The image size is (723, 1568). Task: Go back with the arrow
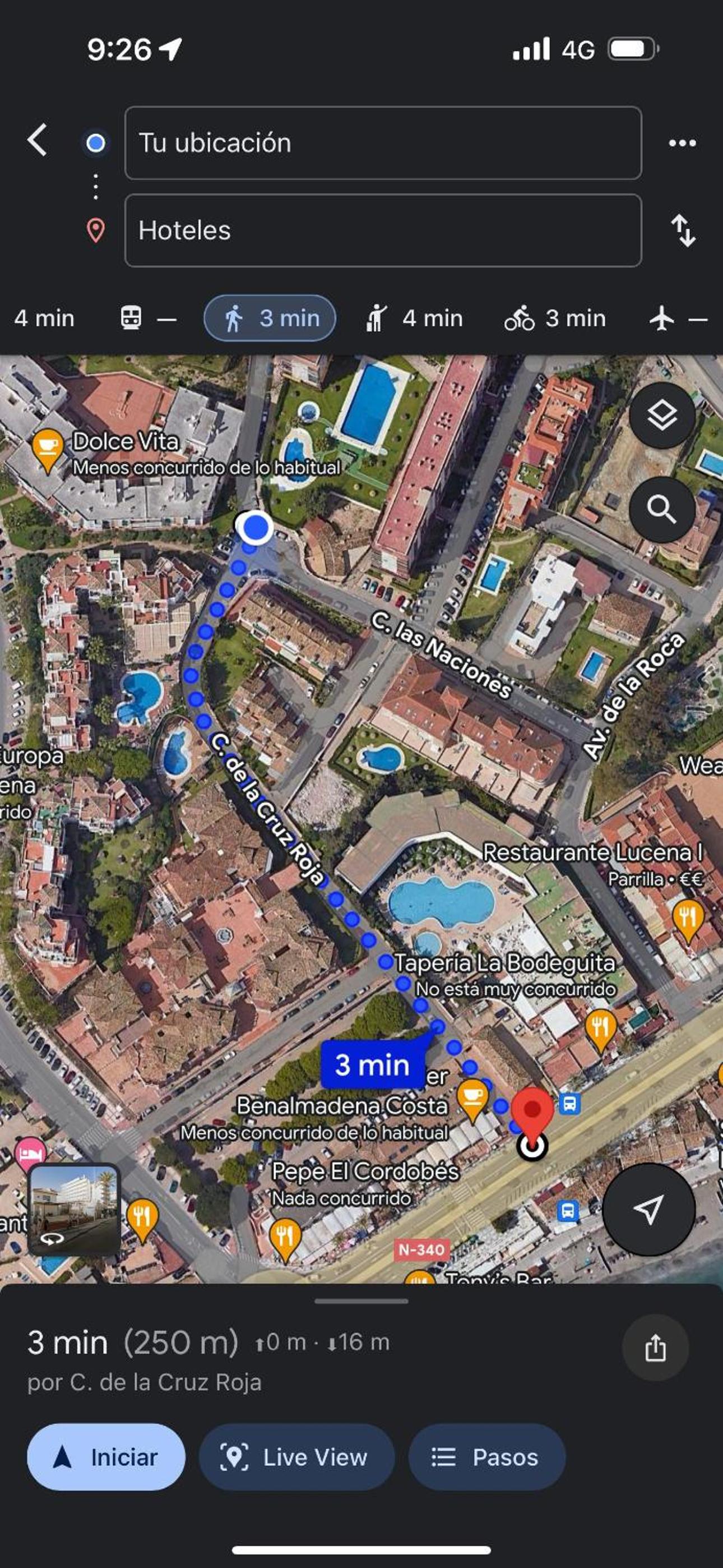click(38, 141)
